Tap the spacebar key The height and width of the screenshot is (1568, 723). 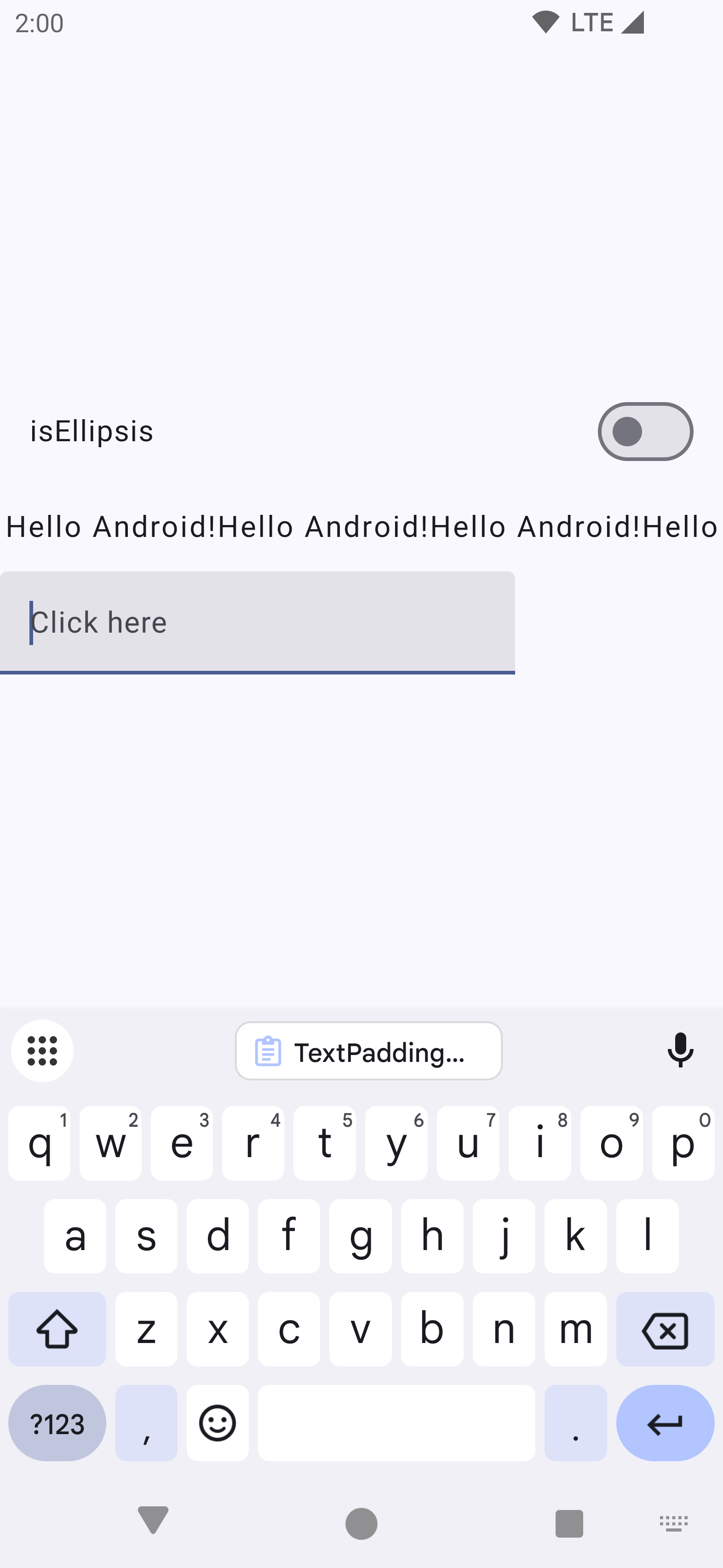click(396, 1423)
